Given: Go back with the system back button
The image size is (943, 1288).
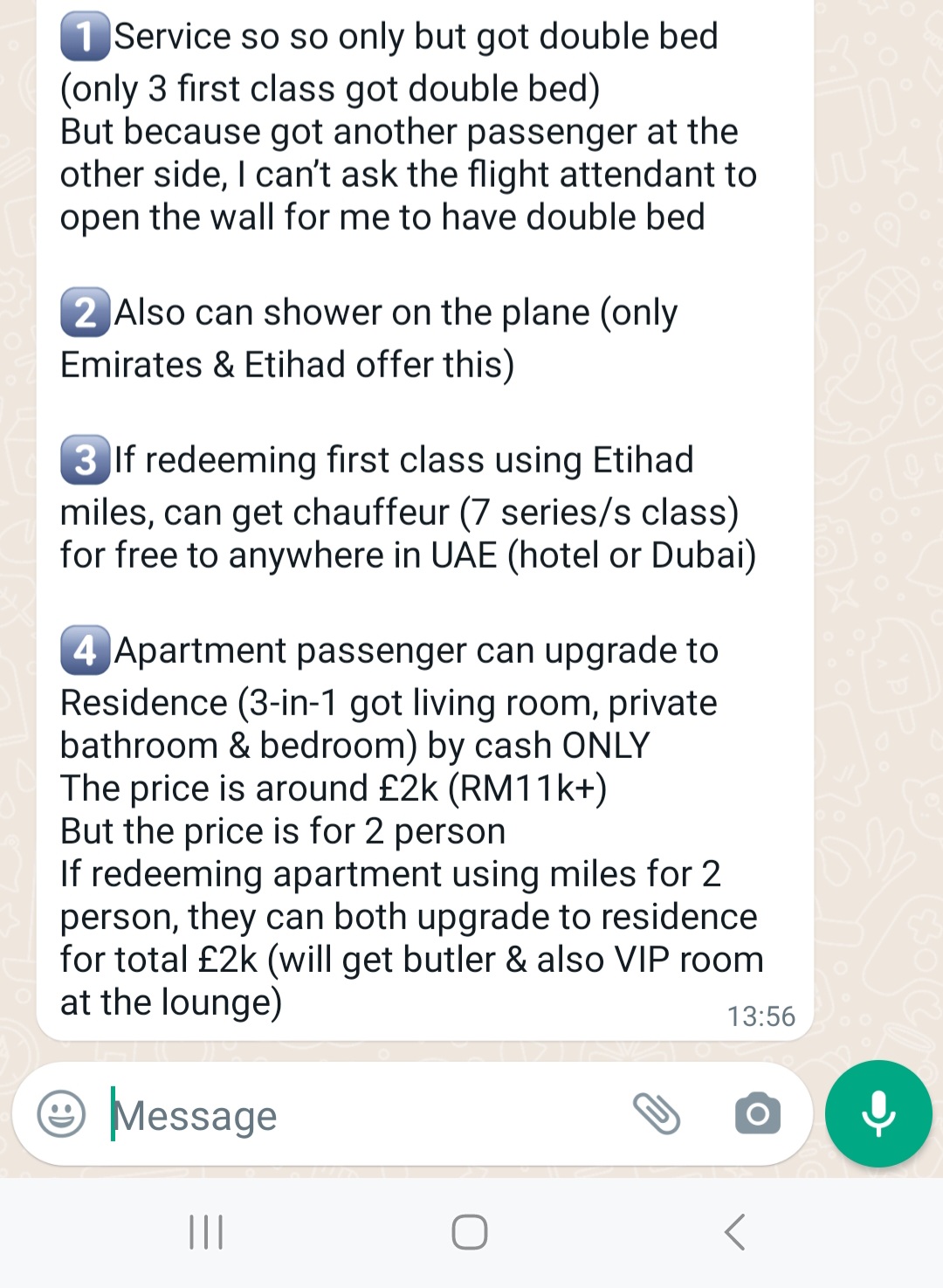Looking at the screenshot, I should click(735, 1232).
